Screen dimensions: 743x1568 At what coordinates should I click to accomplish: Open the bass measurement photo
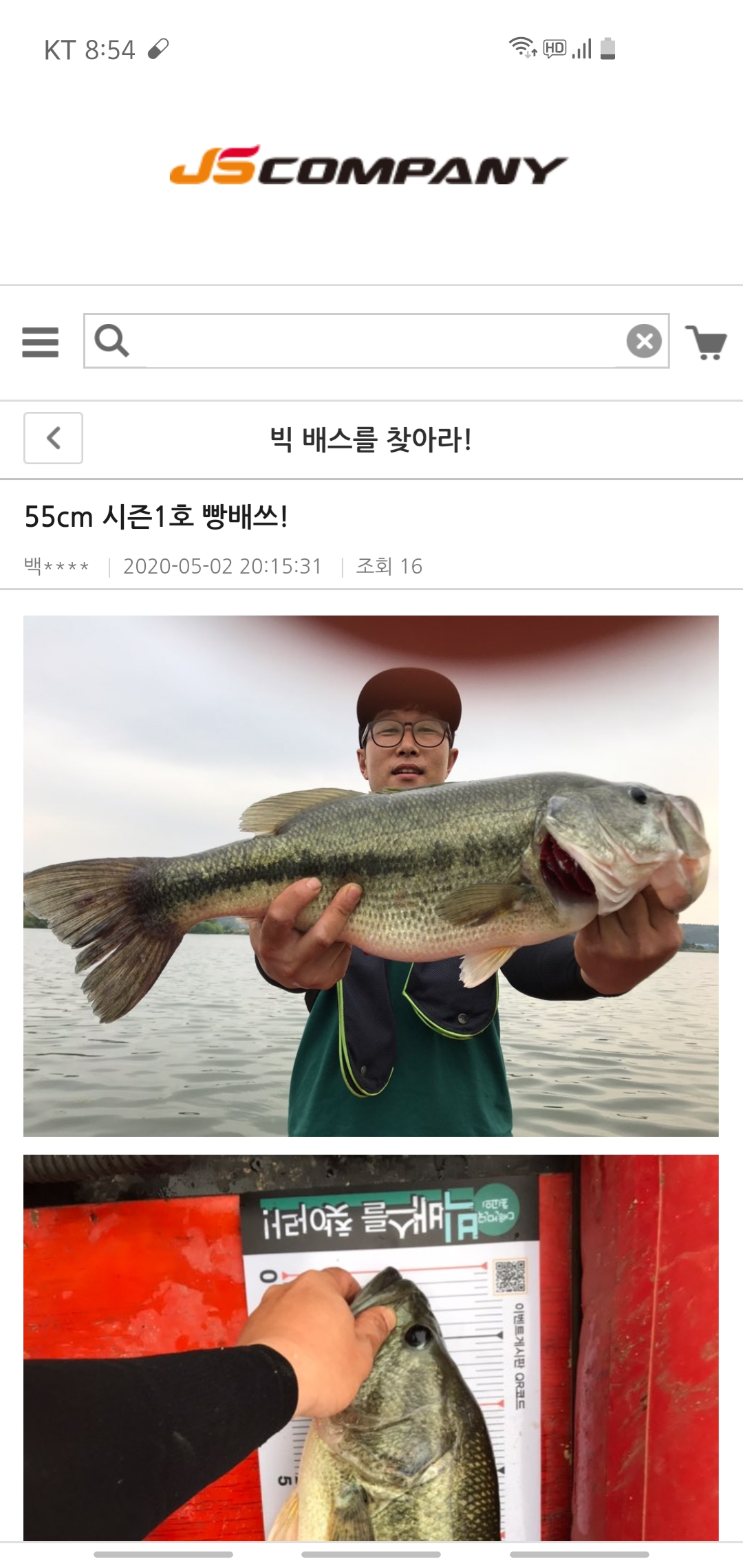click(371, 1348)
